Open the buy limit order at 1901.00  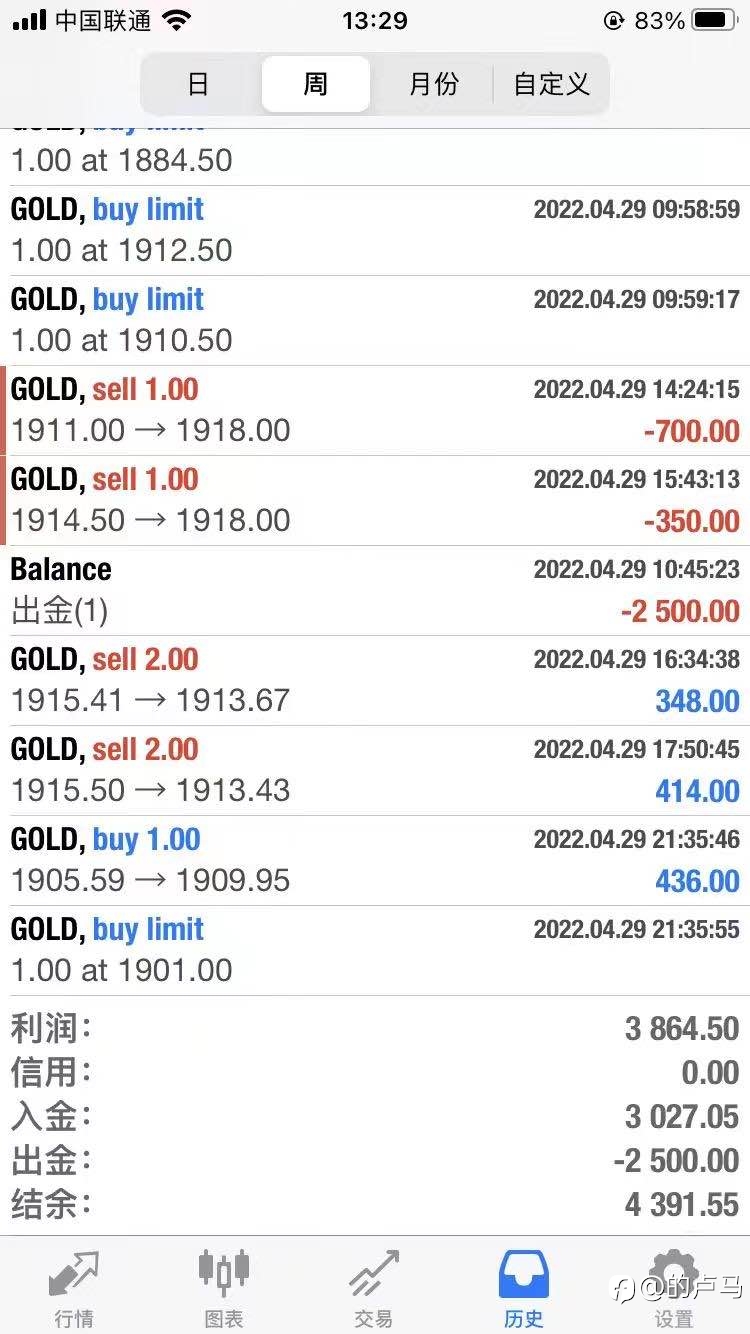click(375, 951)
